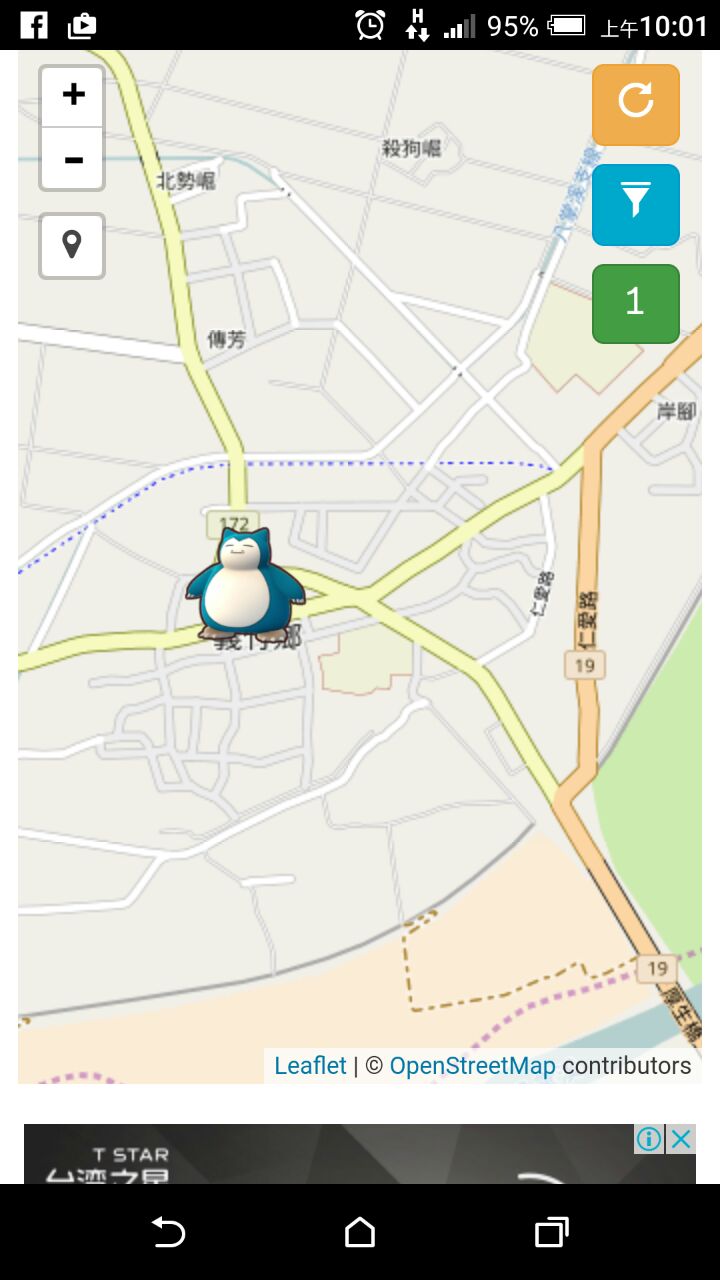Viewport: 720px width, 1280px height.
Task: Open the blue filter button
Action: tap(635, 204)
